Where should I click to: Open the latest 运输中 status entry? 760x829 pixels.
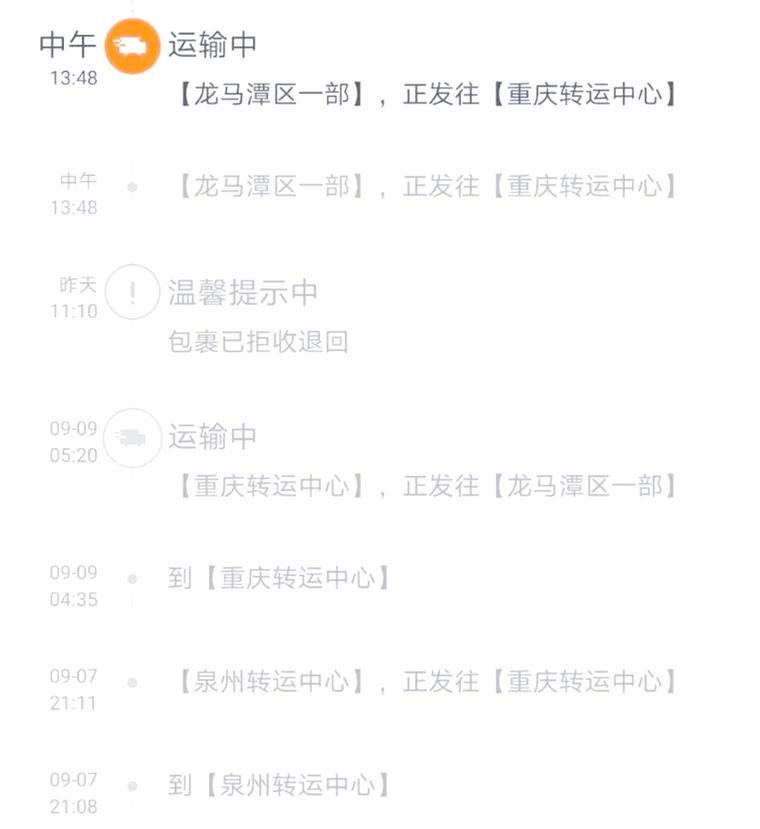213,44
